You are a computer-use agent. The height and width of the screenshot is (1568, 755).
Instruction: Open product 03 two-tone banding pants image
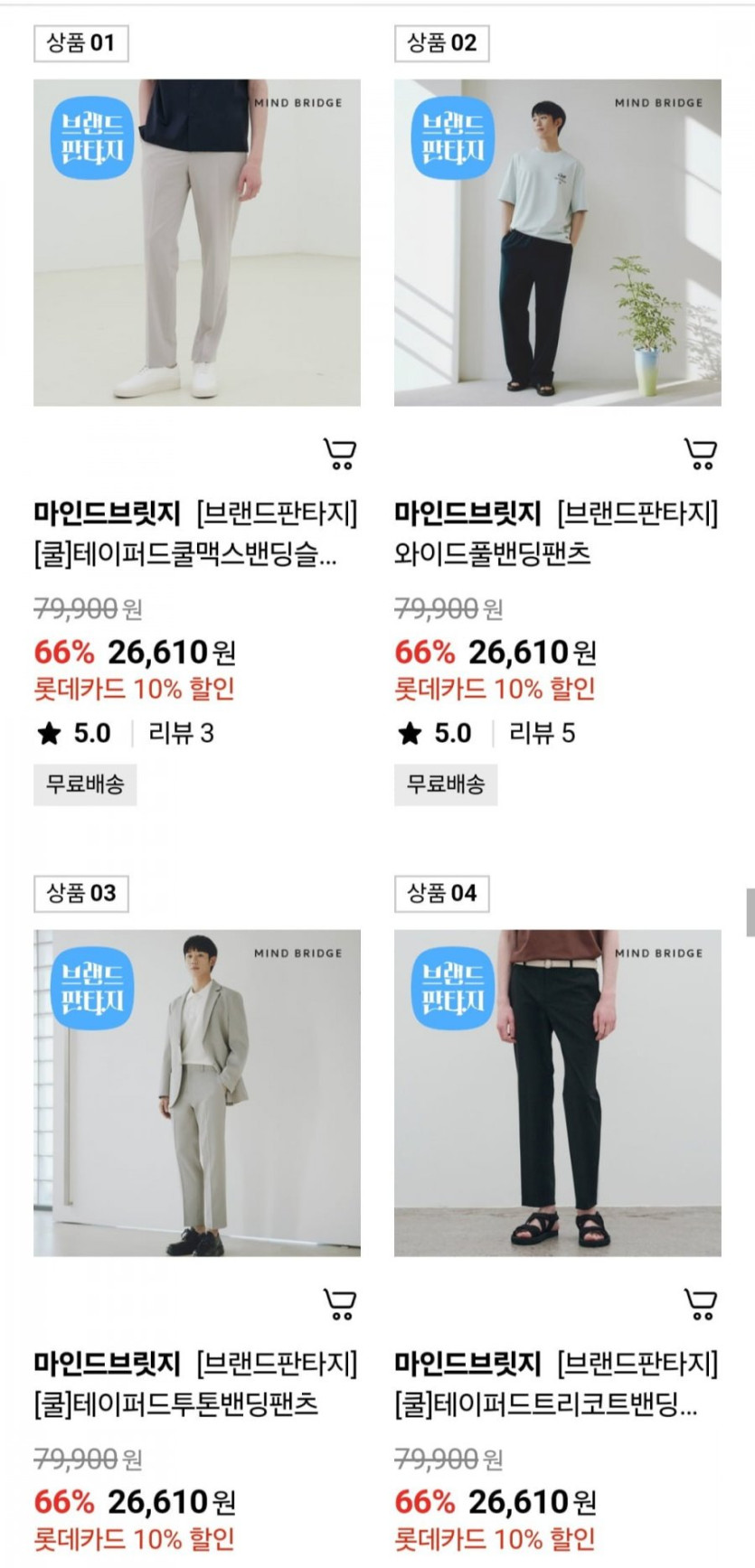coord(197,1093)
